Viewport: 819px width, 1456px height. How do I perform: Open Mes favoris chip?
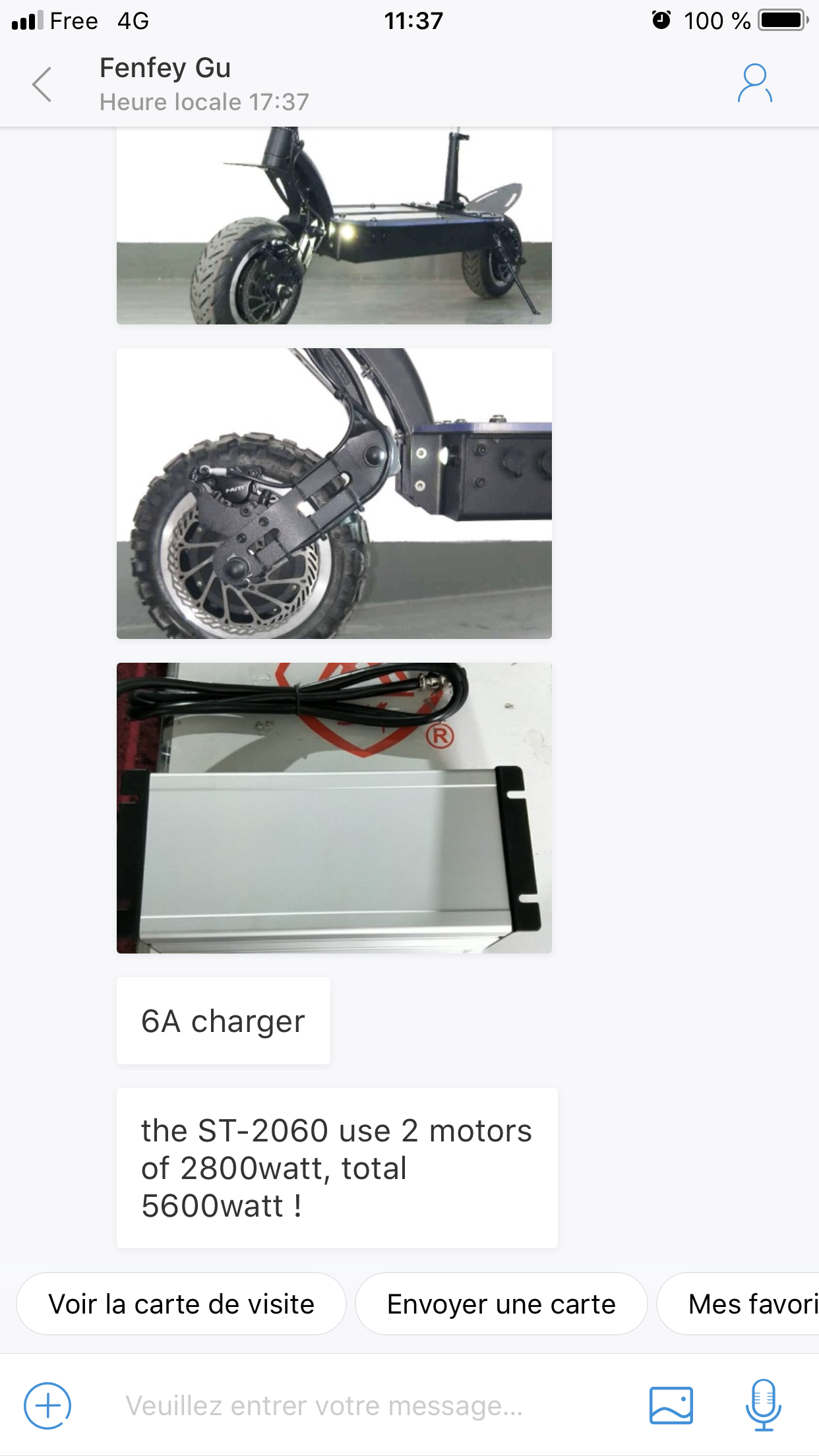739,1304
